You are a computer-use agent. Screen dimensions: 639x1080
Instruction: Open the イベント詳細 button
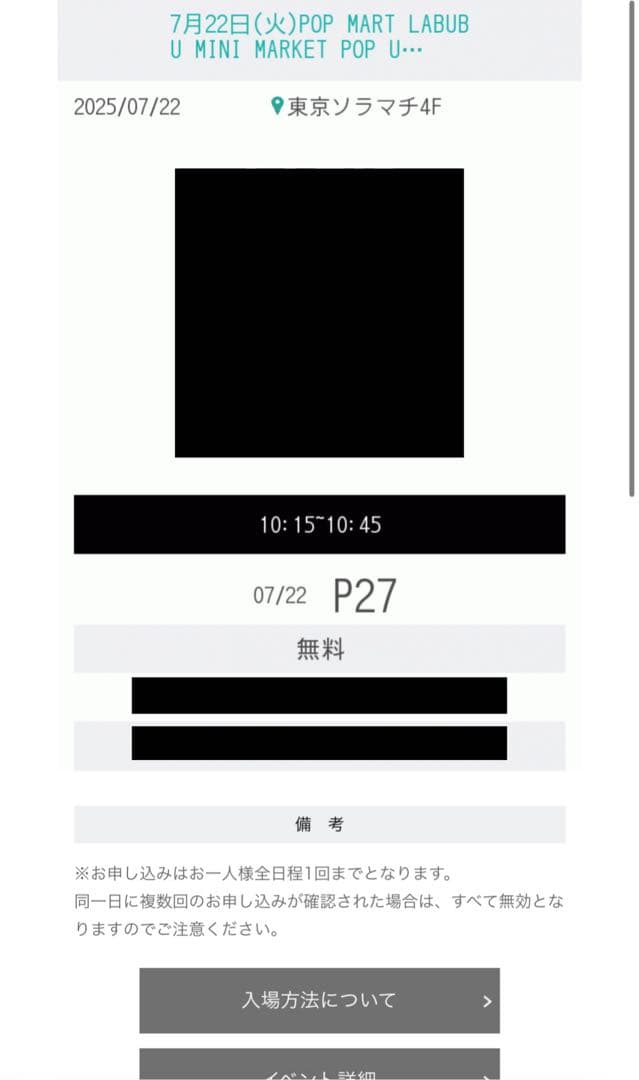(319, 1068)
